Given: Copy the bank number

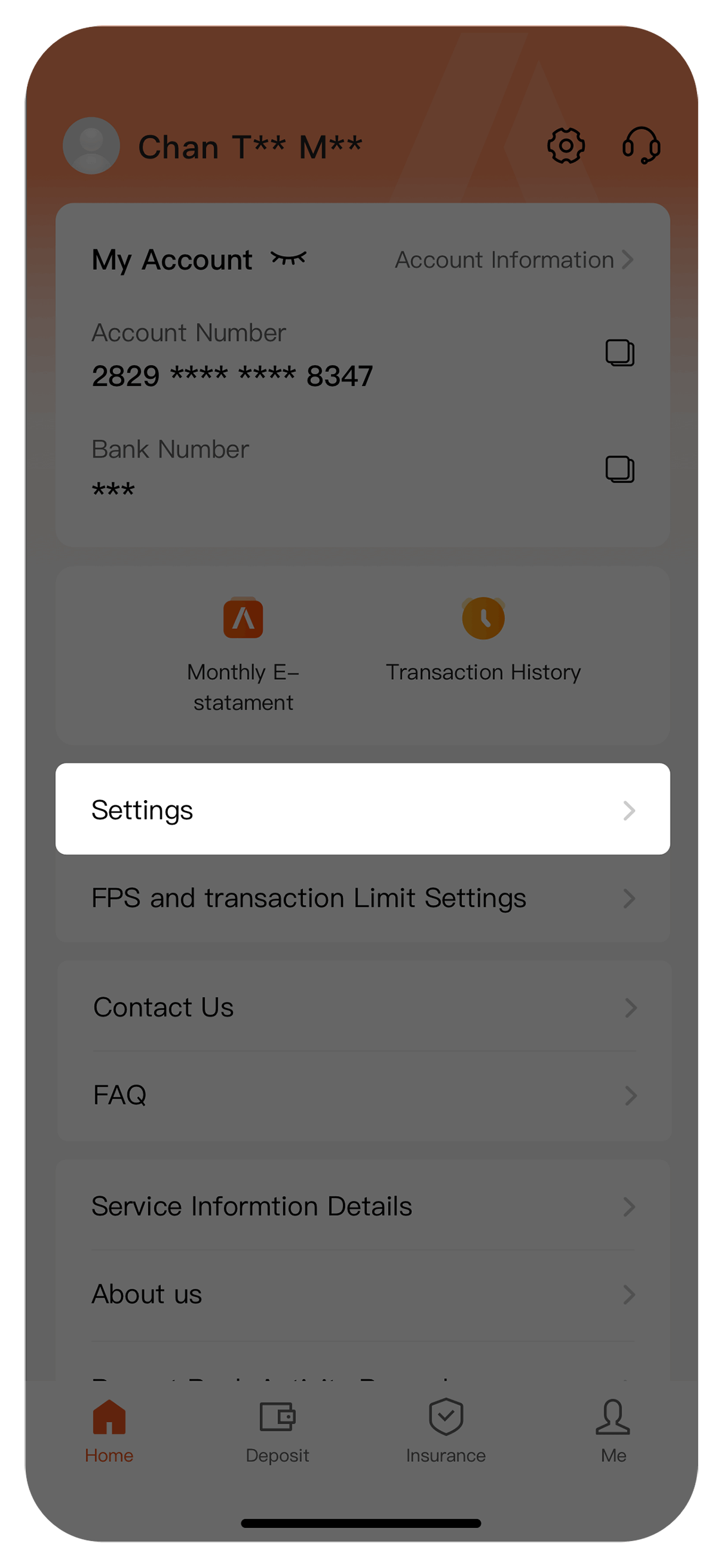Looking at the screenshot, I should pos(620,469).
